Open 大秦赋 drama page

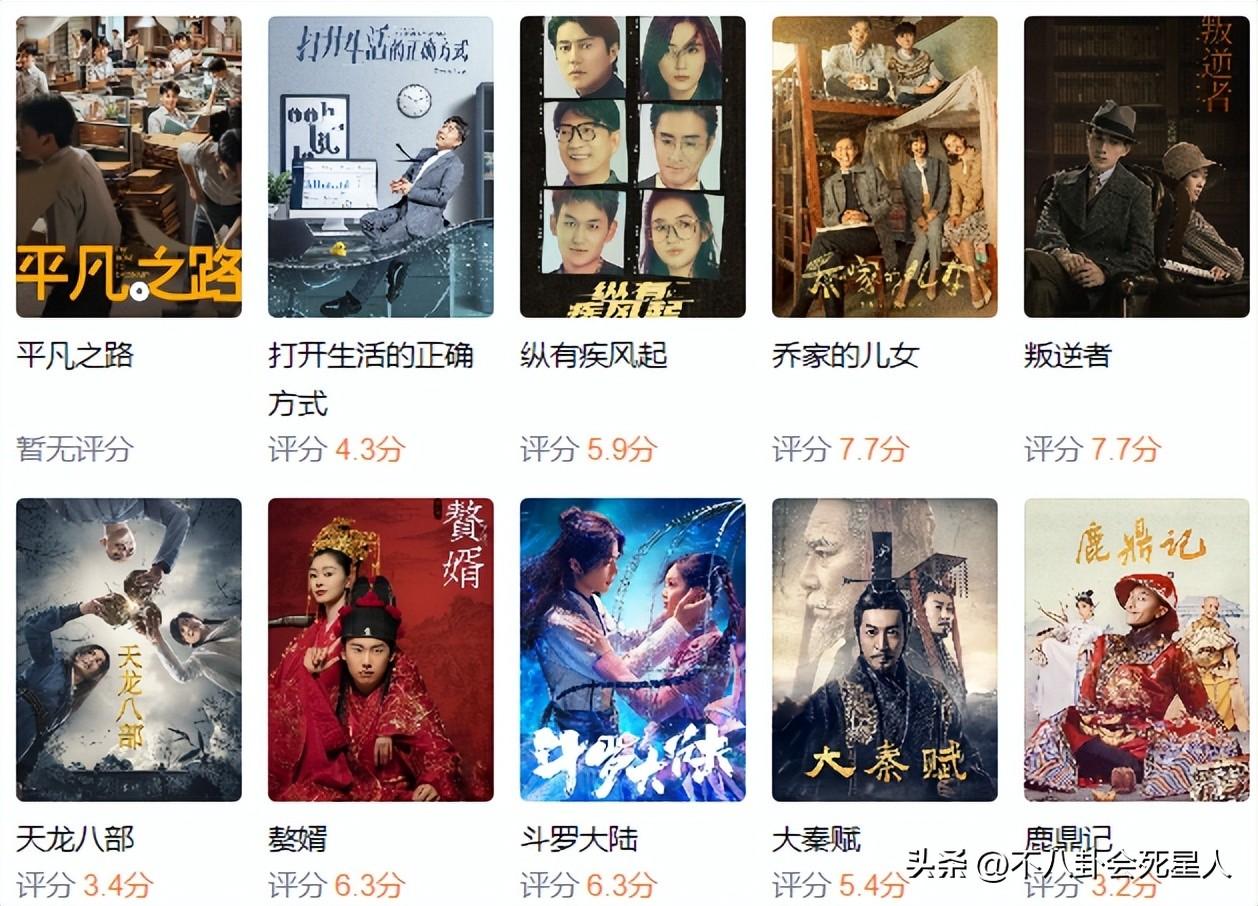885,650
